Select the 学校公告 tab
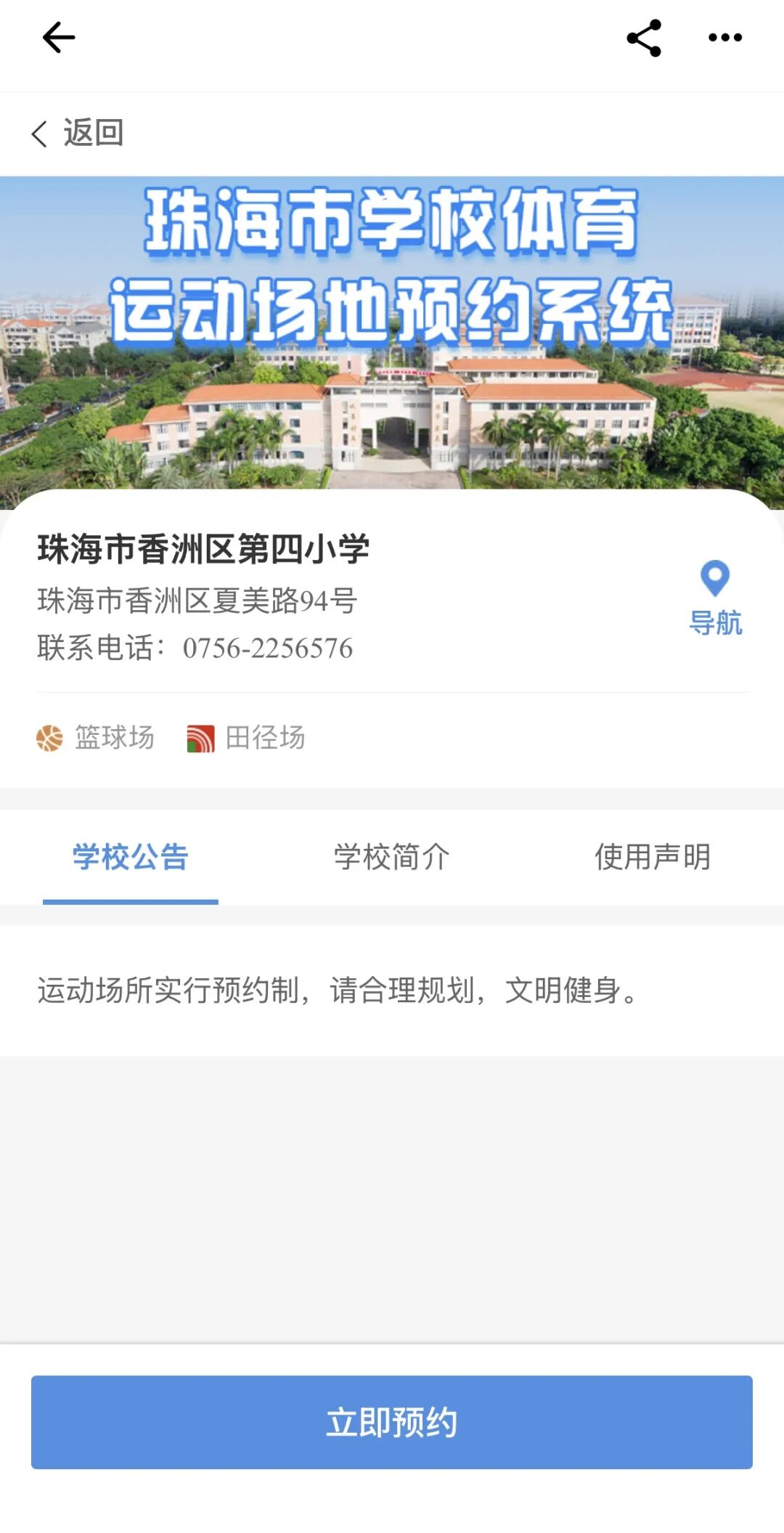The image size is (784, 1533). pos(131,857)
